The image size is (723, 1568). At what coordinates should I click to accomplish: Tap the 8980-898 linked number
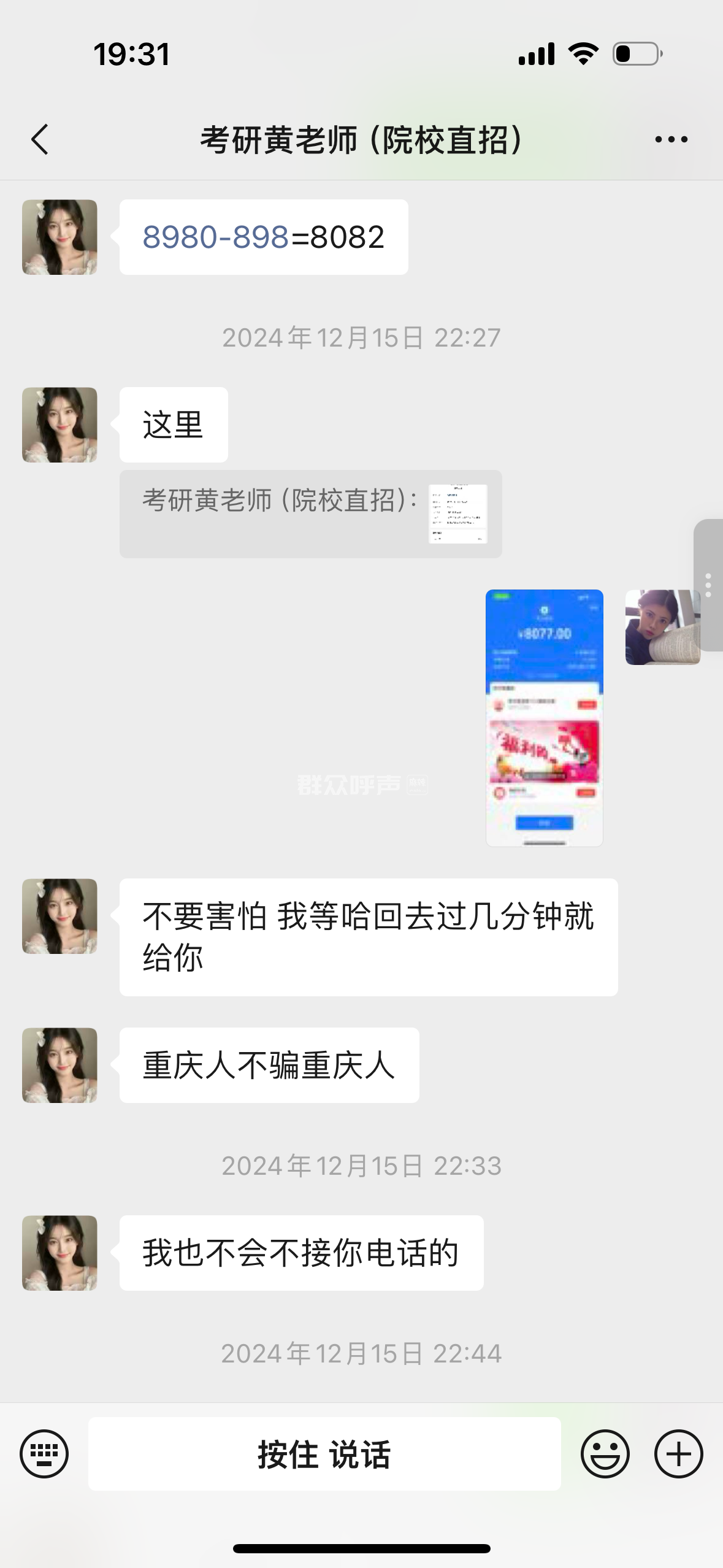(215, 237)
